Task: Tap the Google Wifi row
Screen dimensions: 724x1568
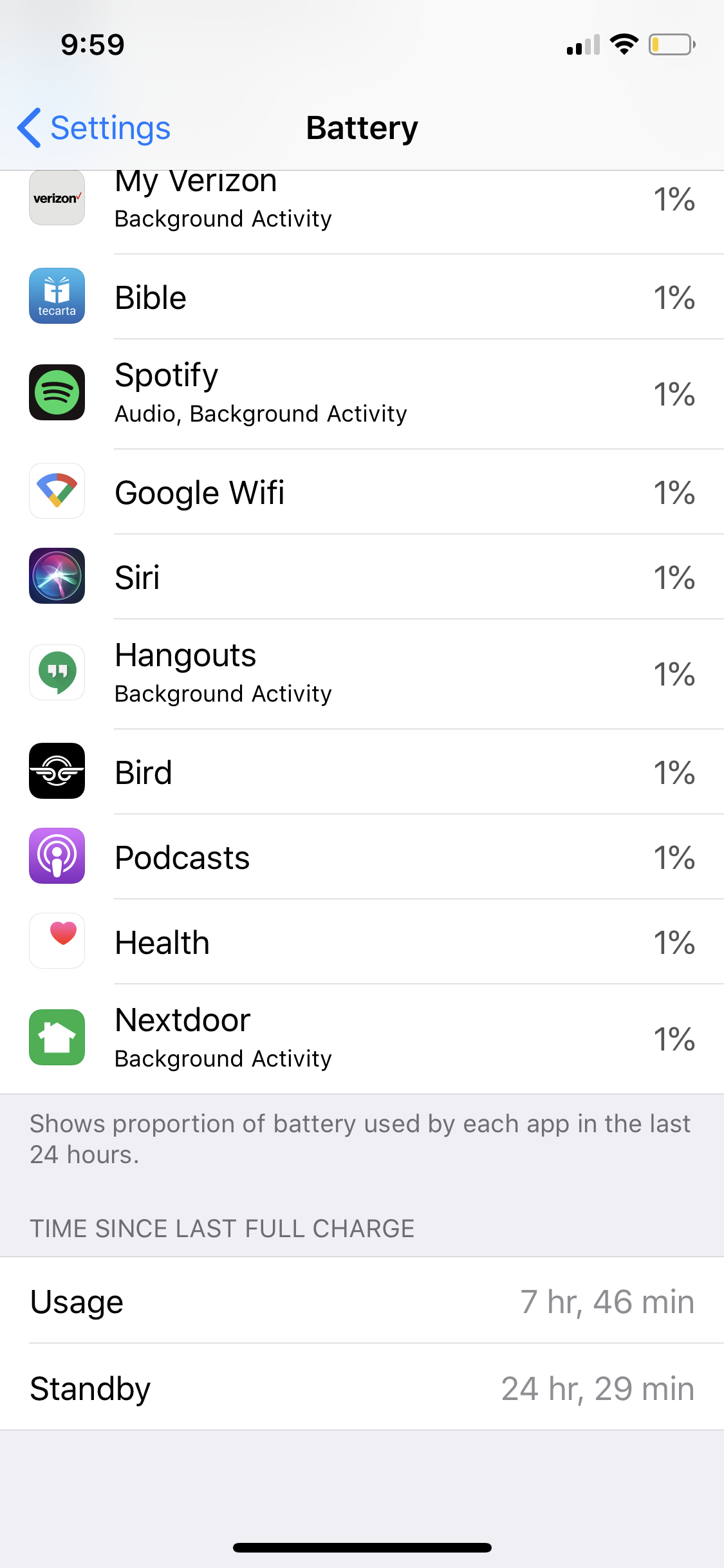Action: [x=362, y=492]
